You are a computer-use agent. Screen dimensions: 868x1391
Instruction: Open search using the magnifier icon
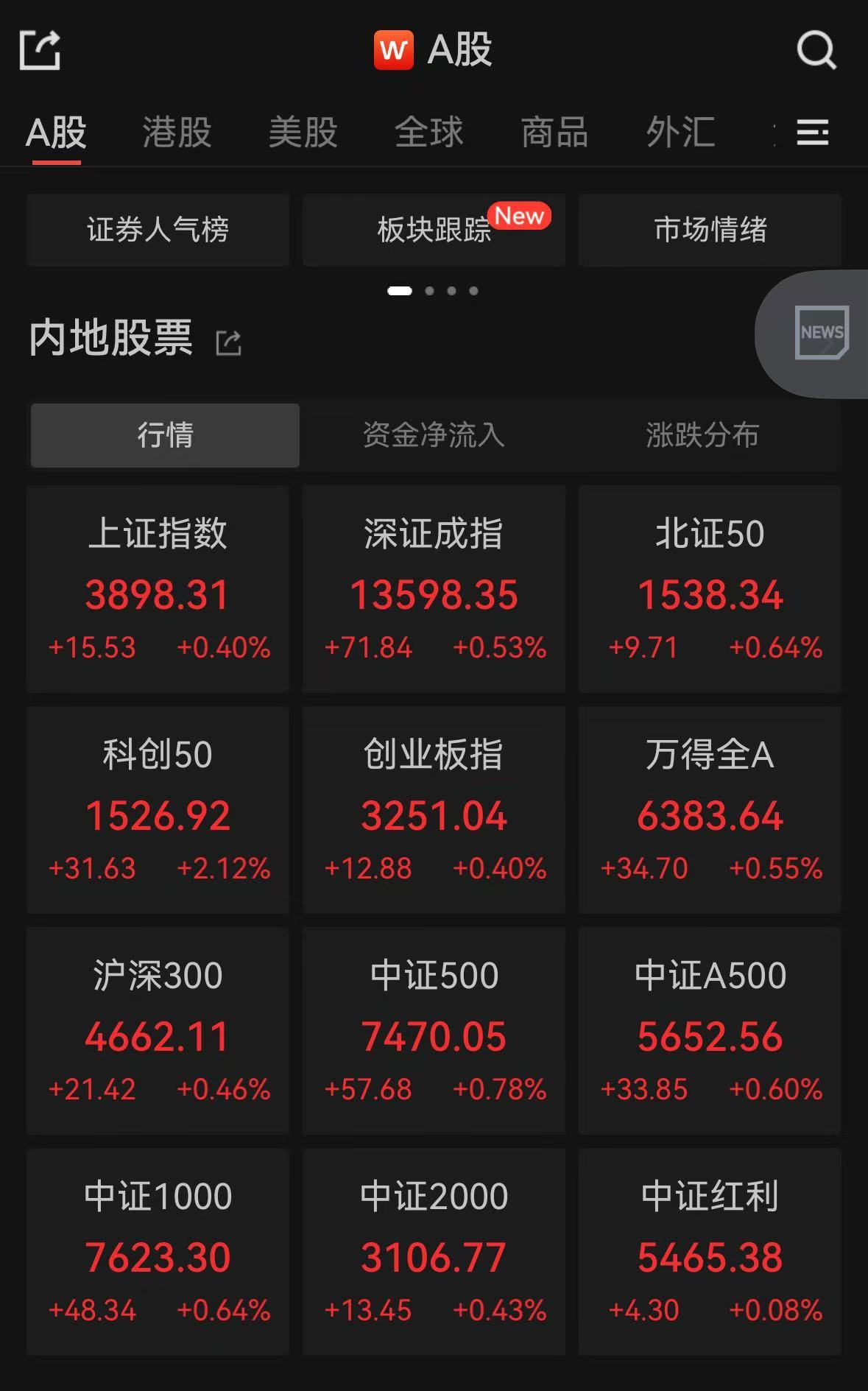pyautogui.click(x=816, y=50)
